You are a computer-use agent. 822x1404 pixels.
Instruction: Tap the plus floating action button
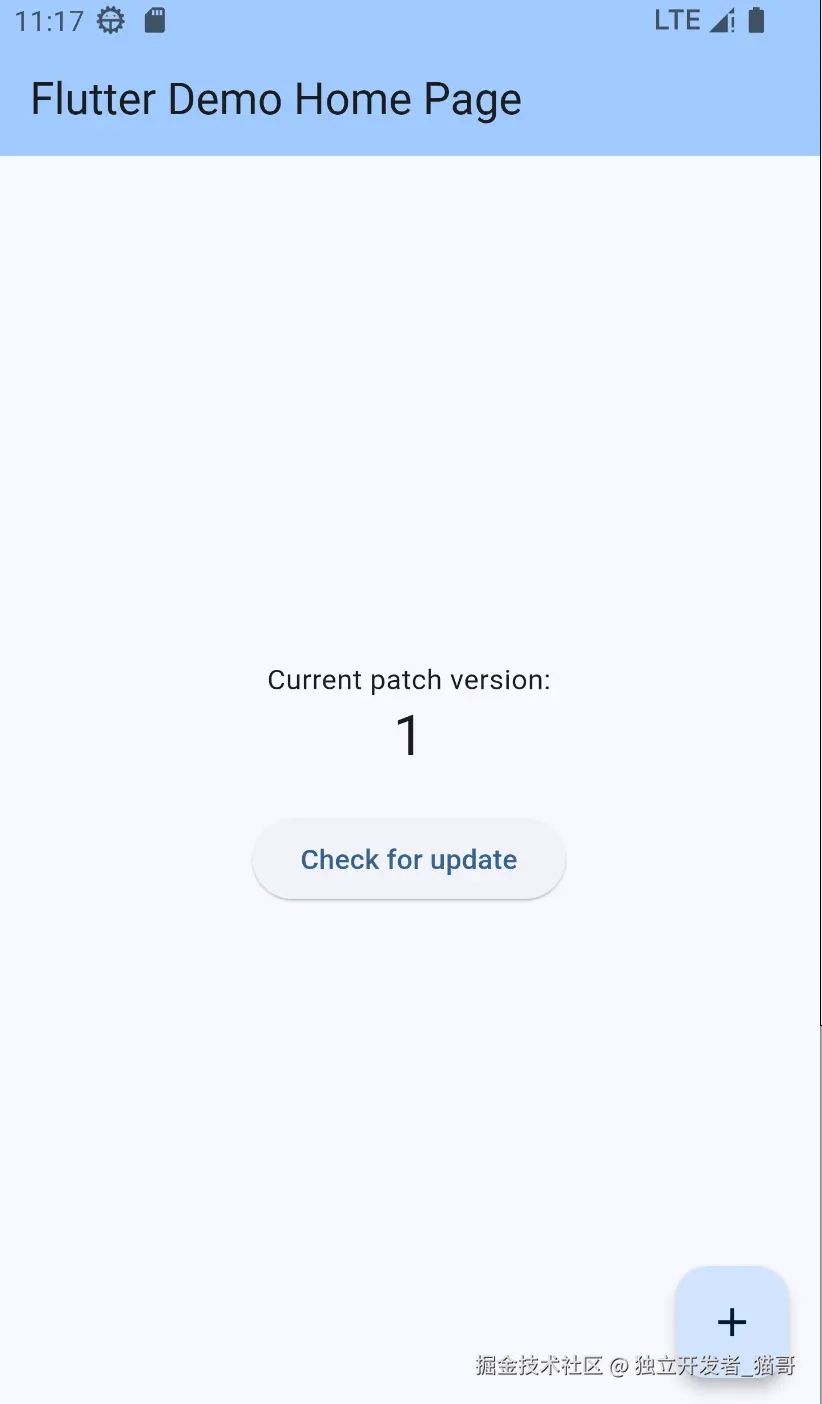[x=732, y=1322]
